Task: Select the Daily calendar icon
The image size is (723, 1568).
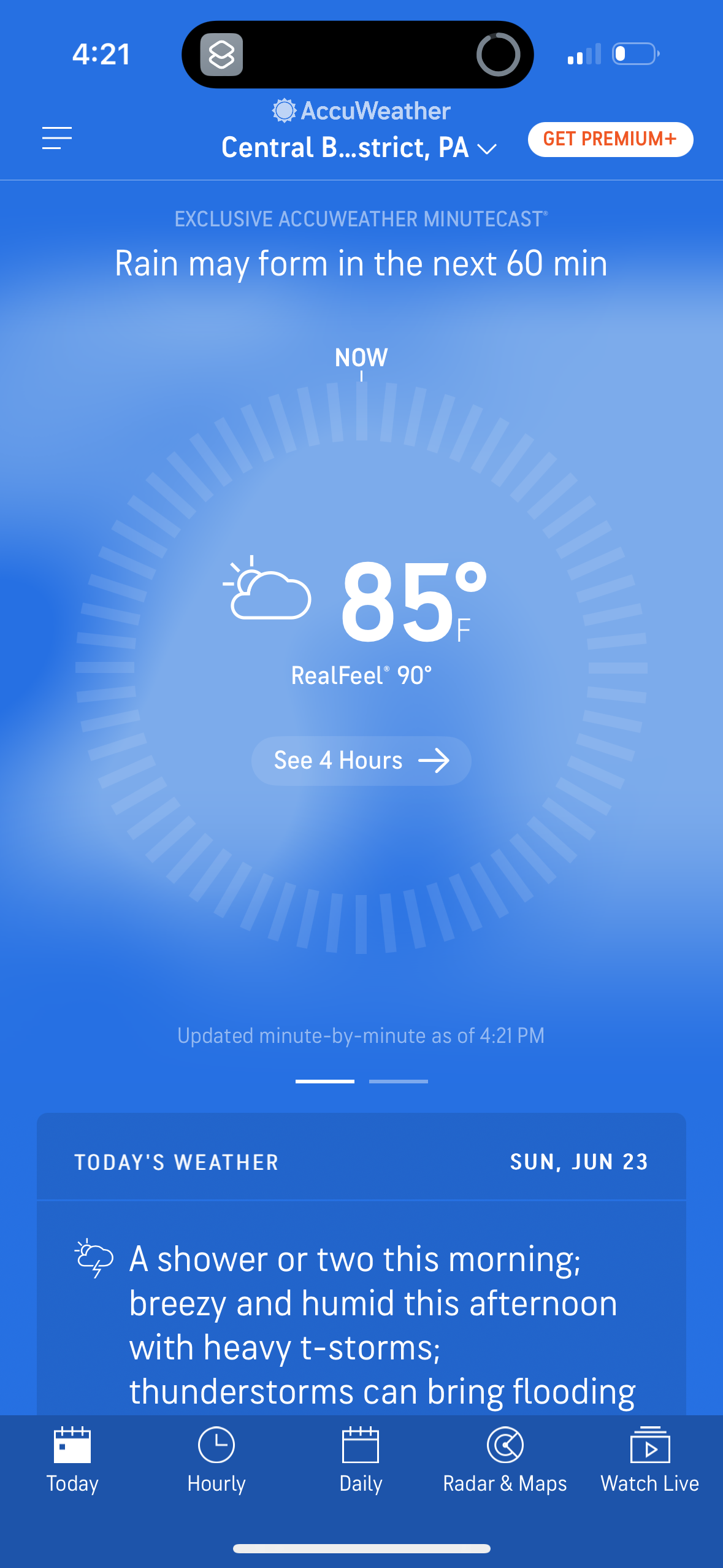Action: coord(361,1446)
